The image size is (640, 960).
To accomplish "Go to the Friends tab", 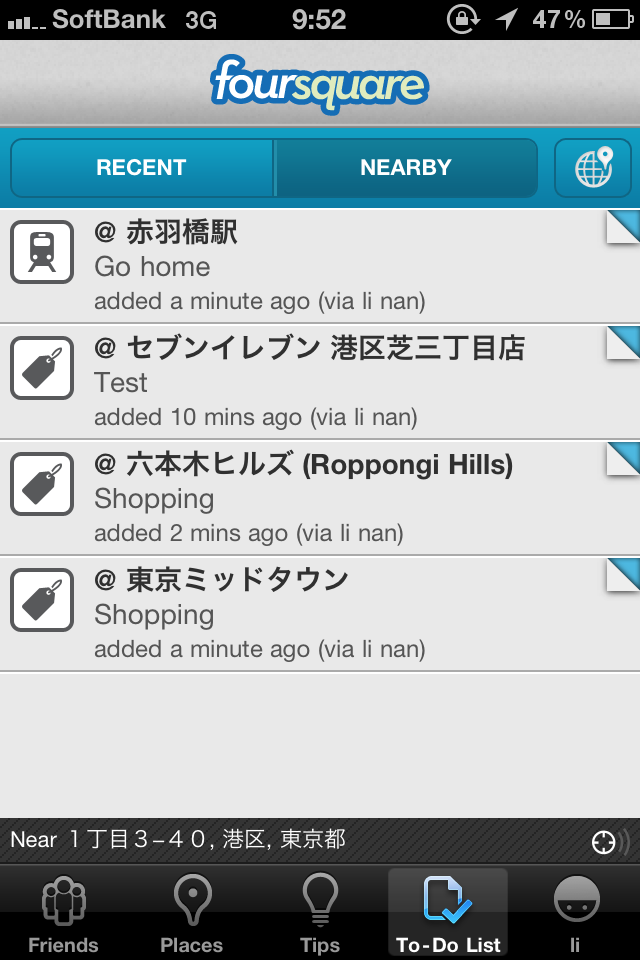I will coord(63,914).
